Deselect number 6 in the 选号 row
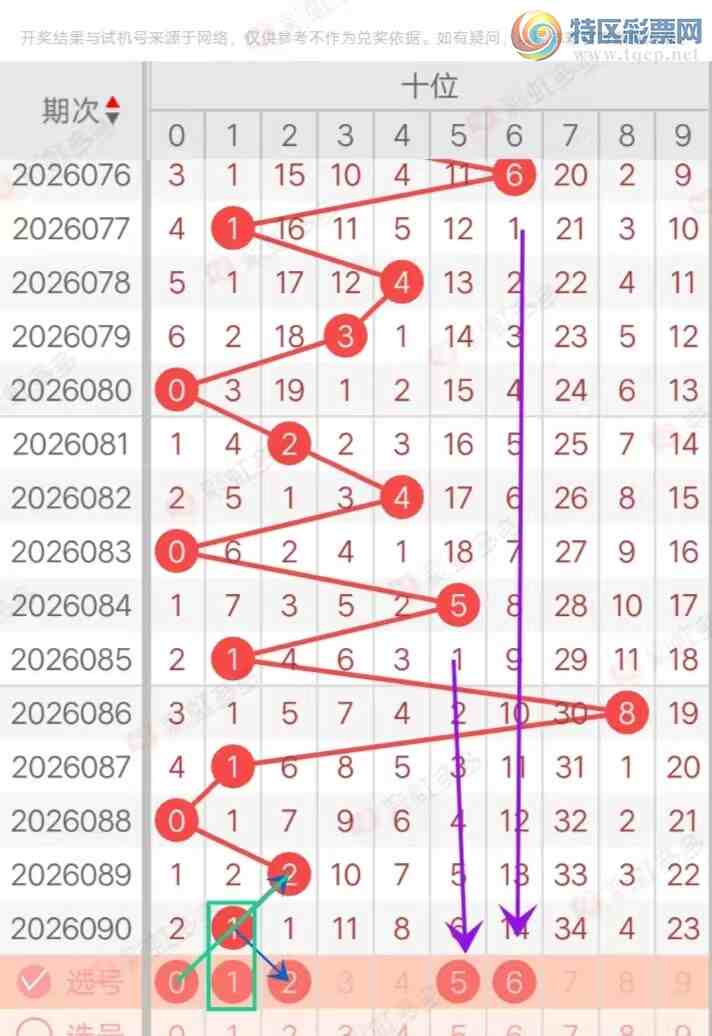Image resolution: width=712 pixels, height=1036 pixels. tap(514, 984)
